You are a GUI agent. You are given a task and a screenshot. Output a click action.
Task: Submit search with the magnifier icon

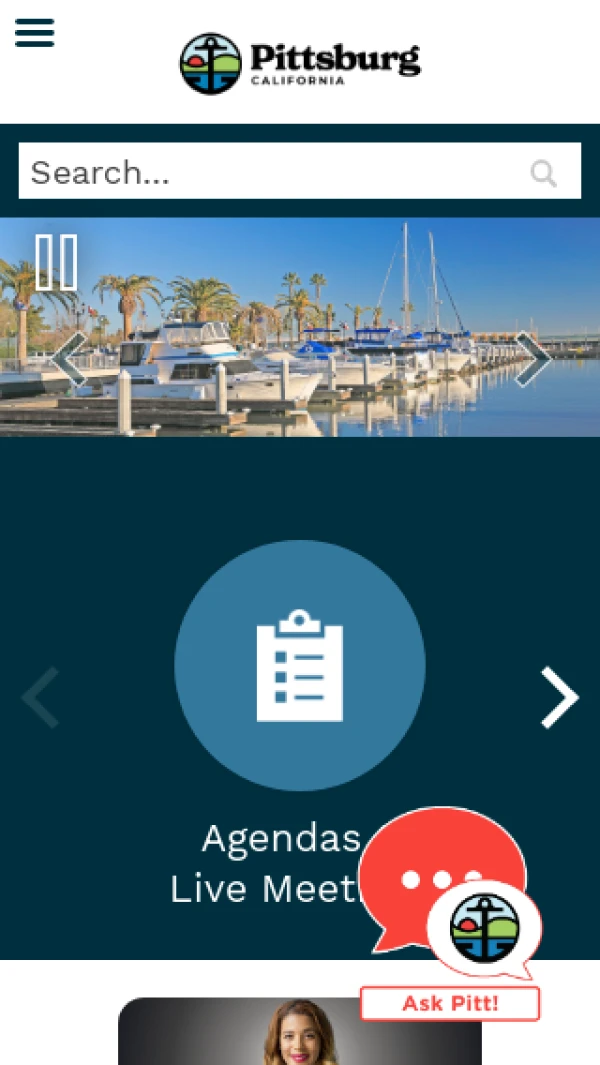point(543,173)
